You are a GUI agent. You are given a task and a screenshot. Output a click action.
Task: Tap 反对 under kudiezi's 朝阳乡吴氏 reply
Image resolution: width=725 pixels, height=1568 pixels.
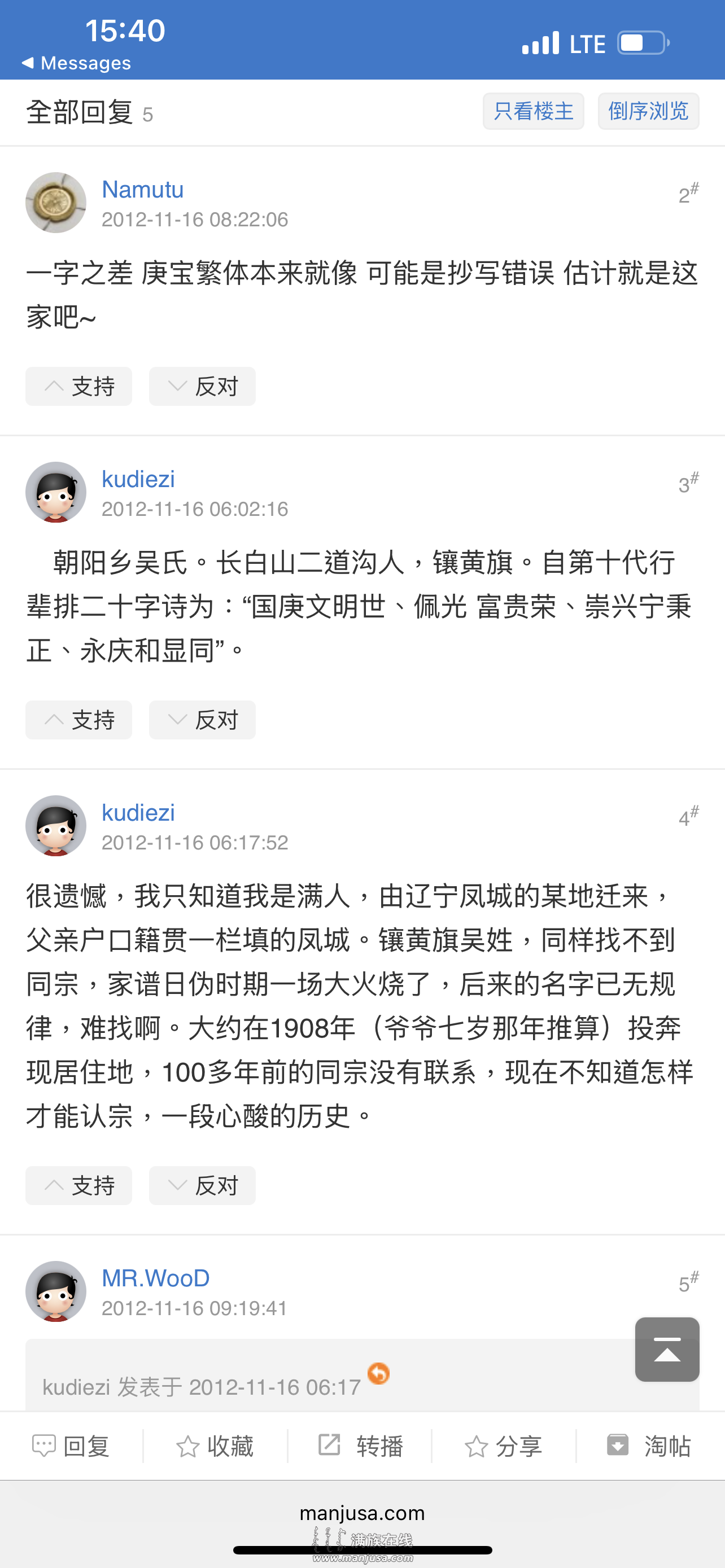[x=202, y=720]
